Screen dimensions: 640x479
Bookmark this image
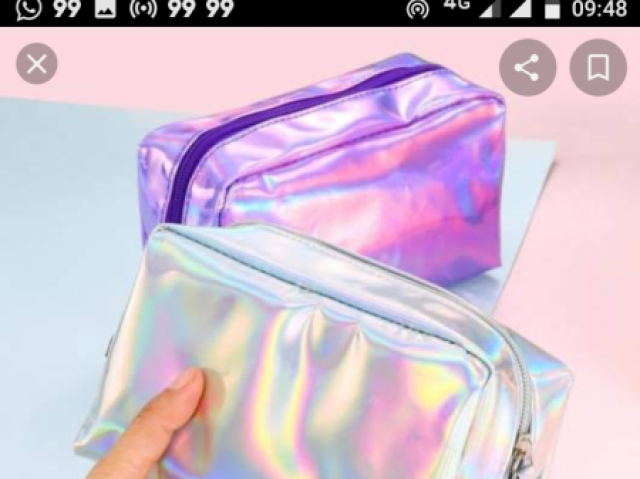pos(598,68)
